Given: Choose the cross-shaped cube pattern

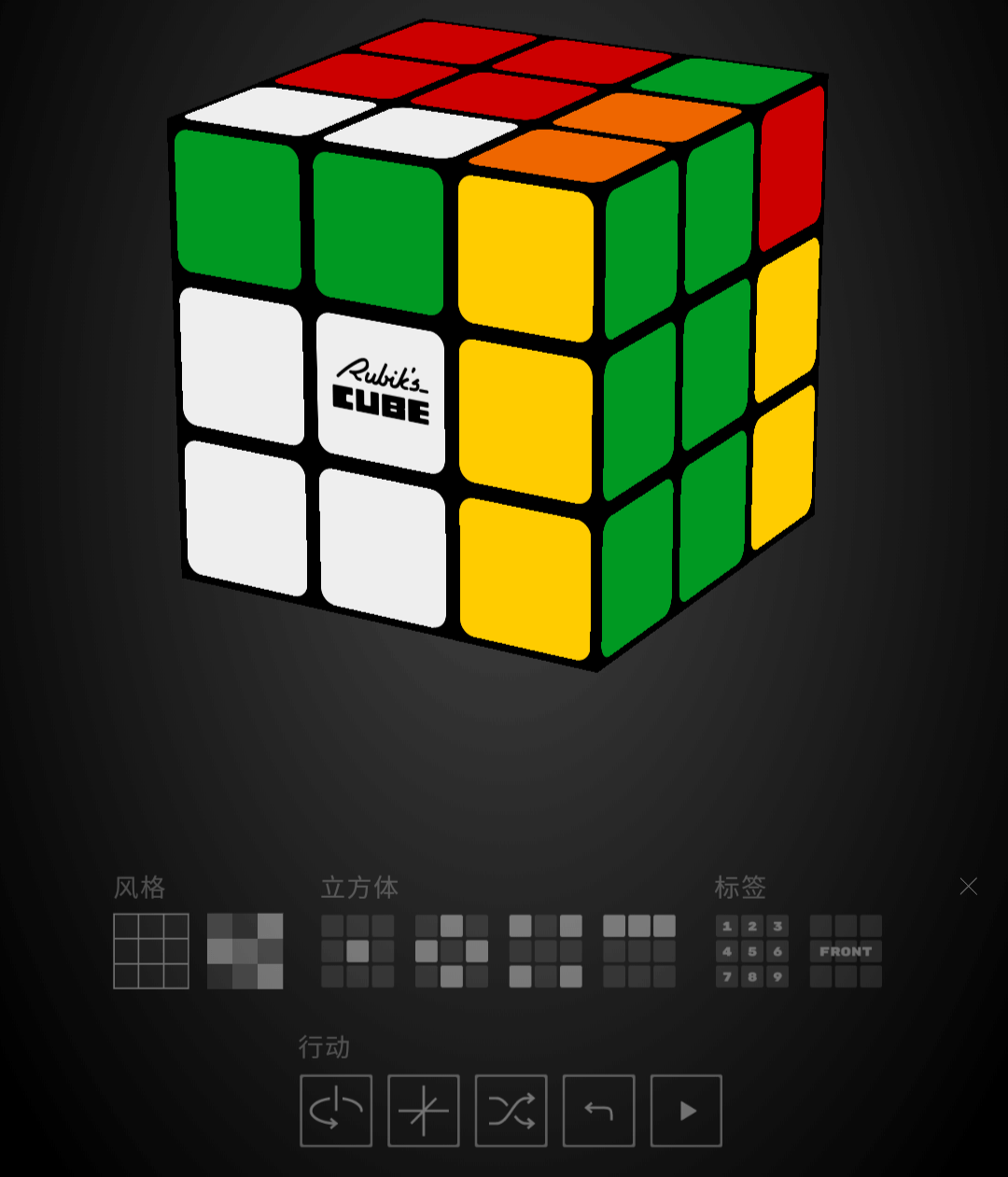Looking at the screenshot, I should tap(452, 951).
